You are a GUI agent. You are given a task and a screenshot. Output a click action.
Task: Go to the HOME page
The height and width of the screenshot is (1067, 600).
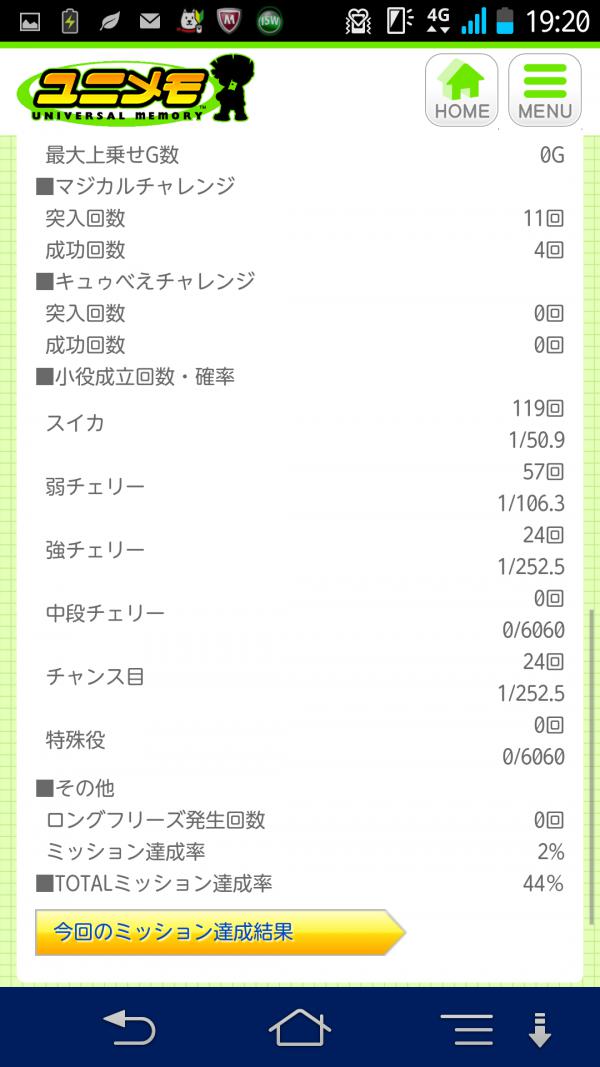pyautogui.click(x=461, y=90)
